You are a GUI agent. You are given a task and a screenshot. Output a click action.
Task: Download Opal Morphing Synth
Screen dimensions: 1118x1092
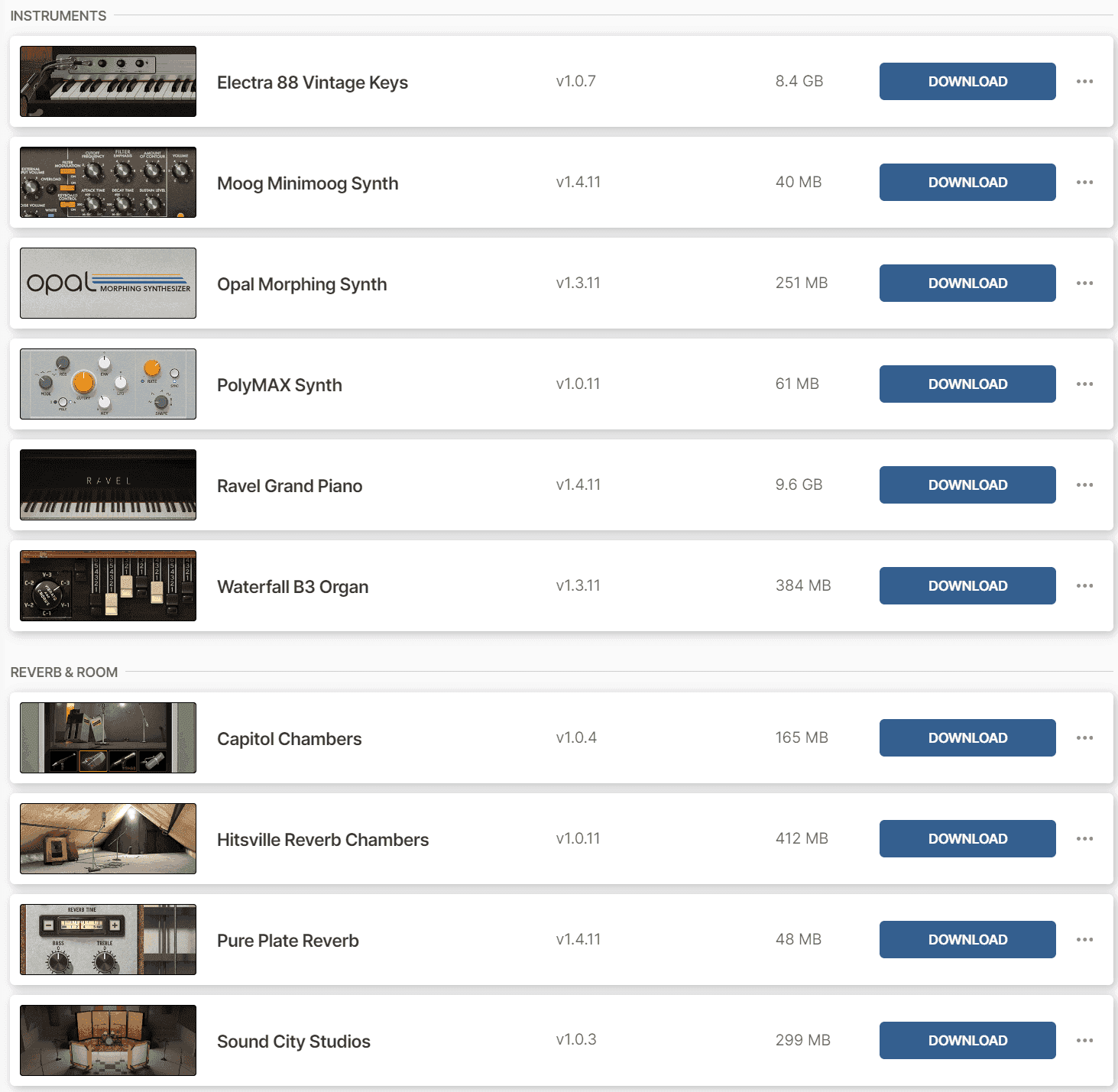pos(967,284)
